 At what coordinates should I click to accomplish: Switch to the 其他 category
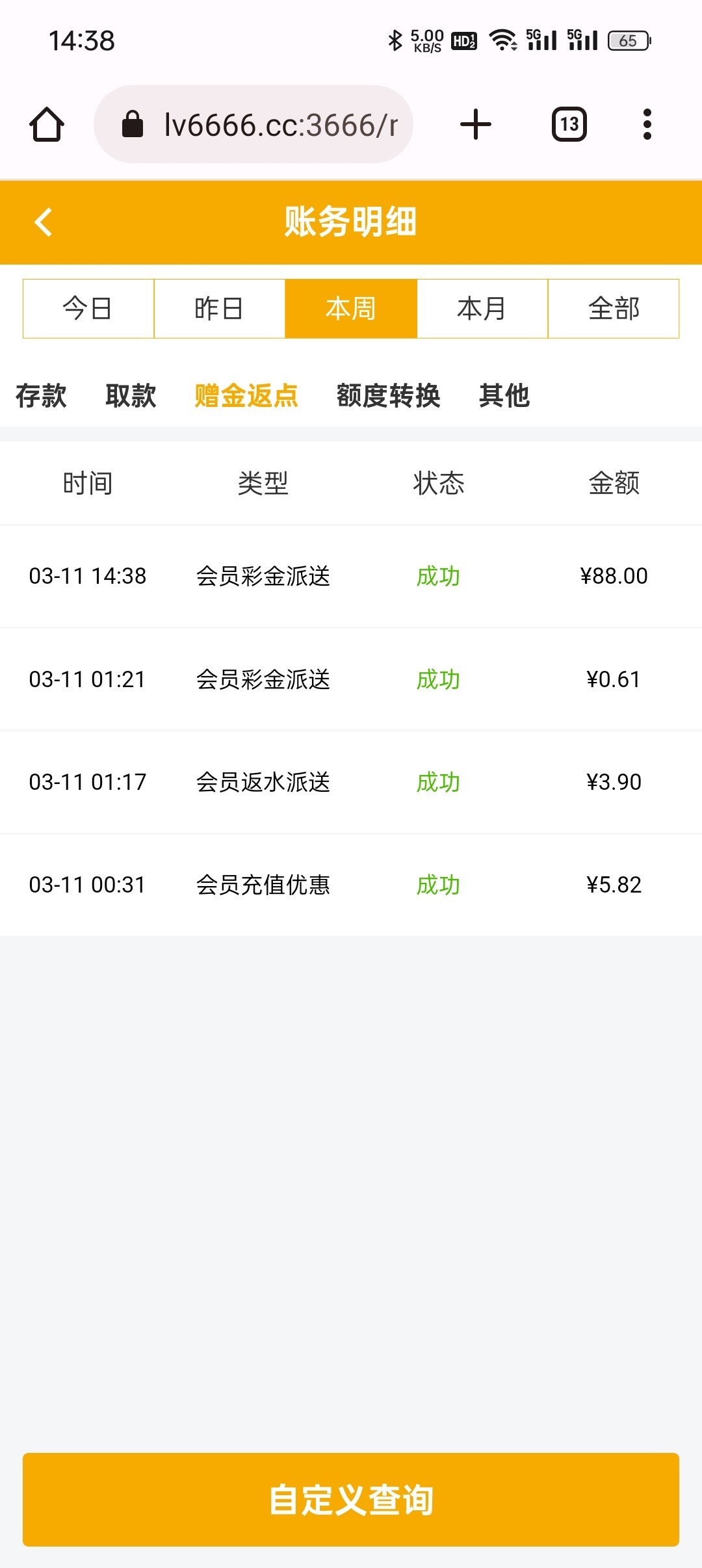click(504, 395)
